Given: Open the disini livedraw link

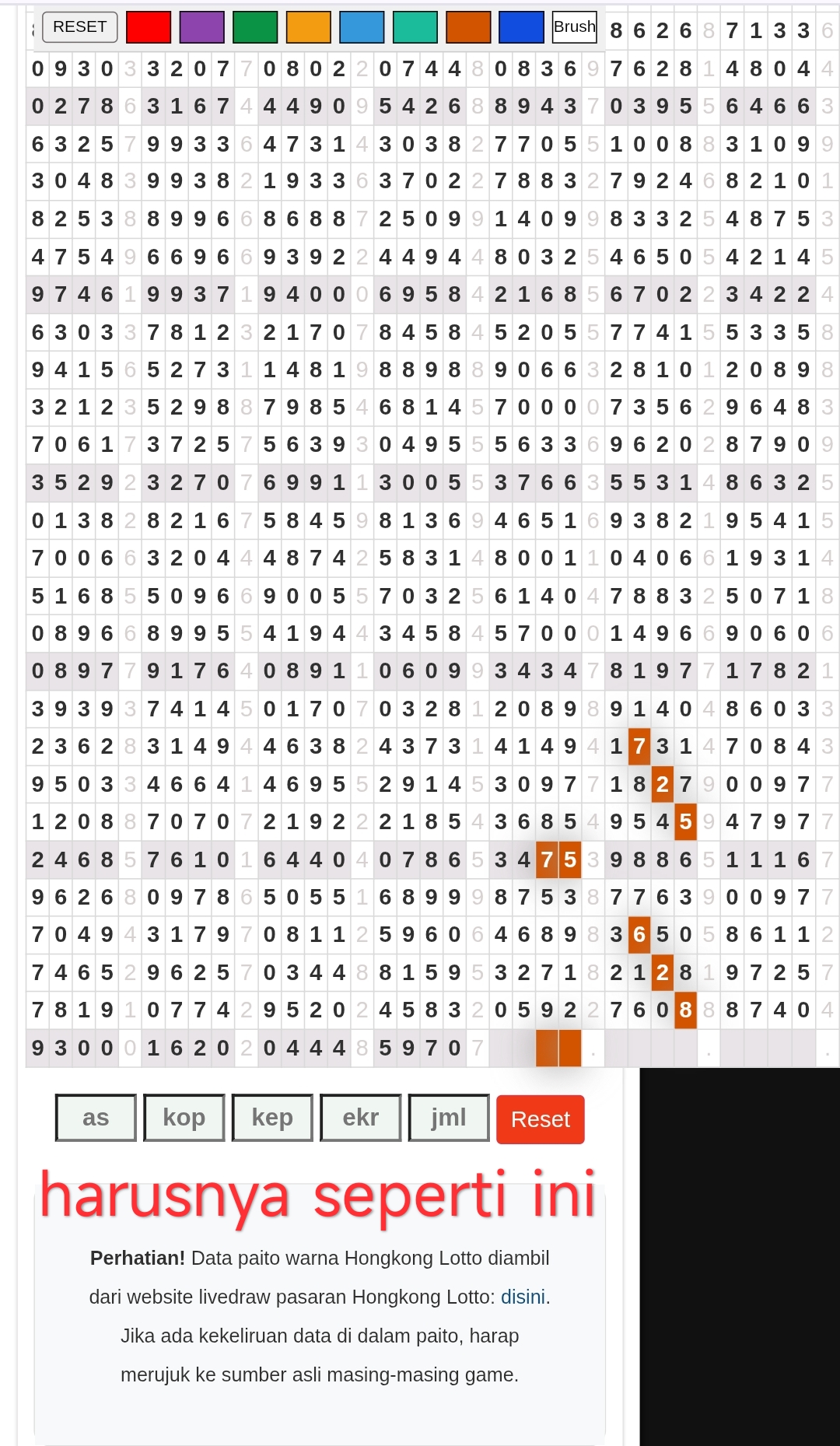Looking at the screenshot, I should 523,1297.
